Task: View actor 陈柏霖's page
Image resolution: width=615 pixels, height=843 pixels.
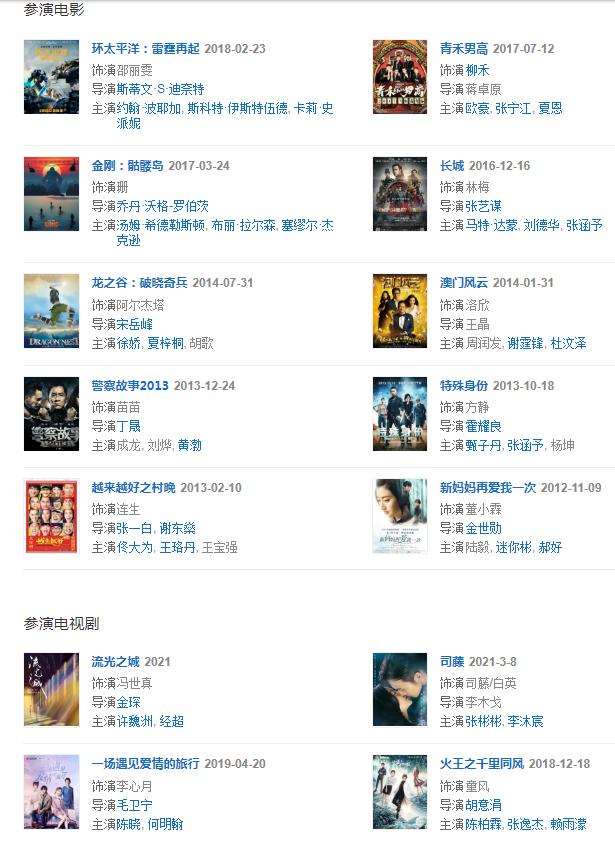Action: pos(483,824)
